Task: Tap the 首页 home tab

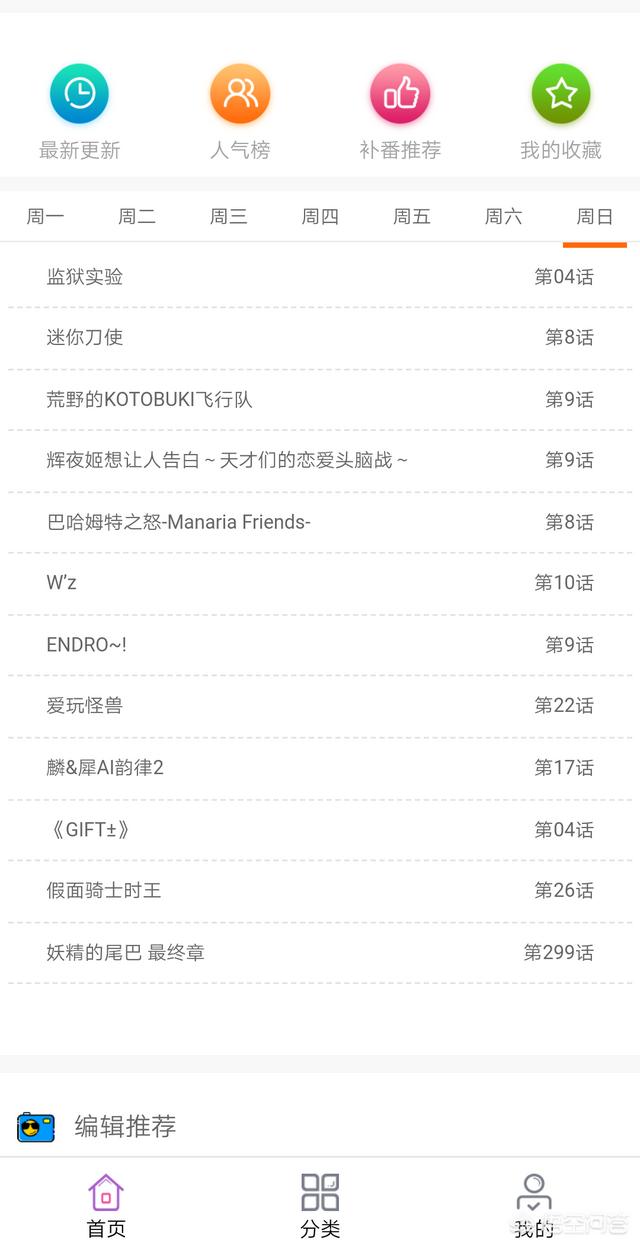Action: tap(106, 1205)
